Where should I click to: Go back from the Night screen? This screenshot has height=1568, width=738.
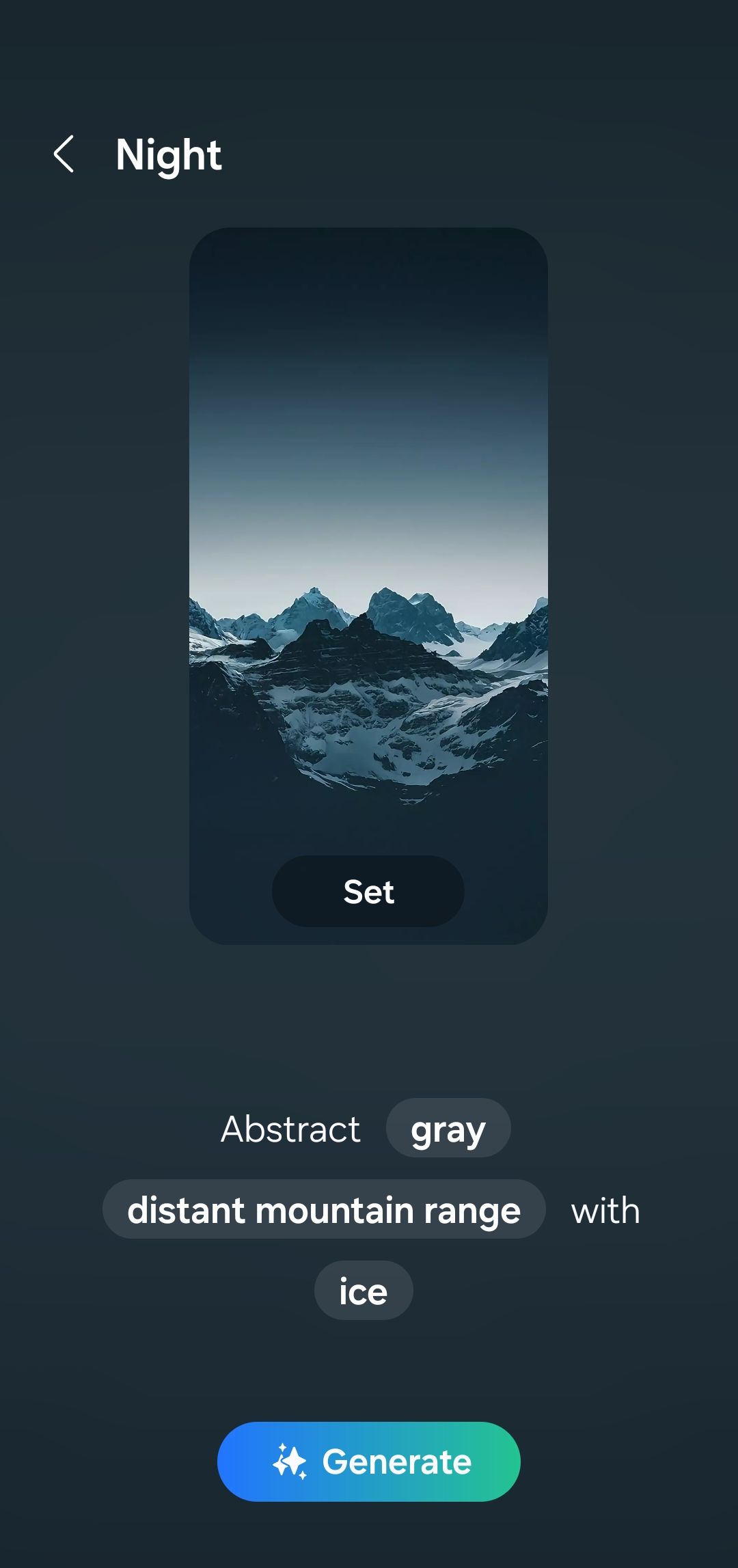point(64,154)
